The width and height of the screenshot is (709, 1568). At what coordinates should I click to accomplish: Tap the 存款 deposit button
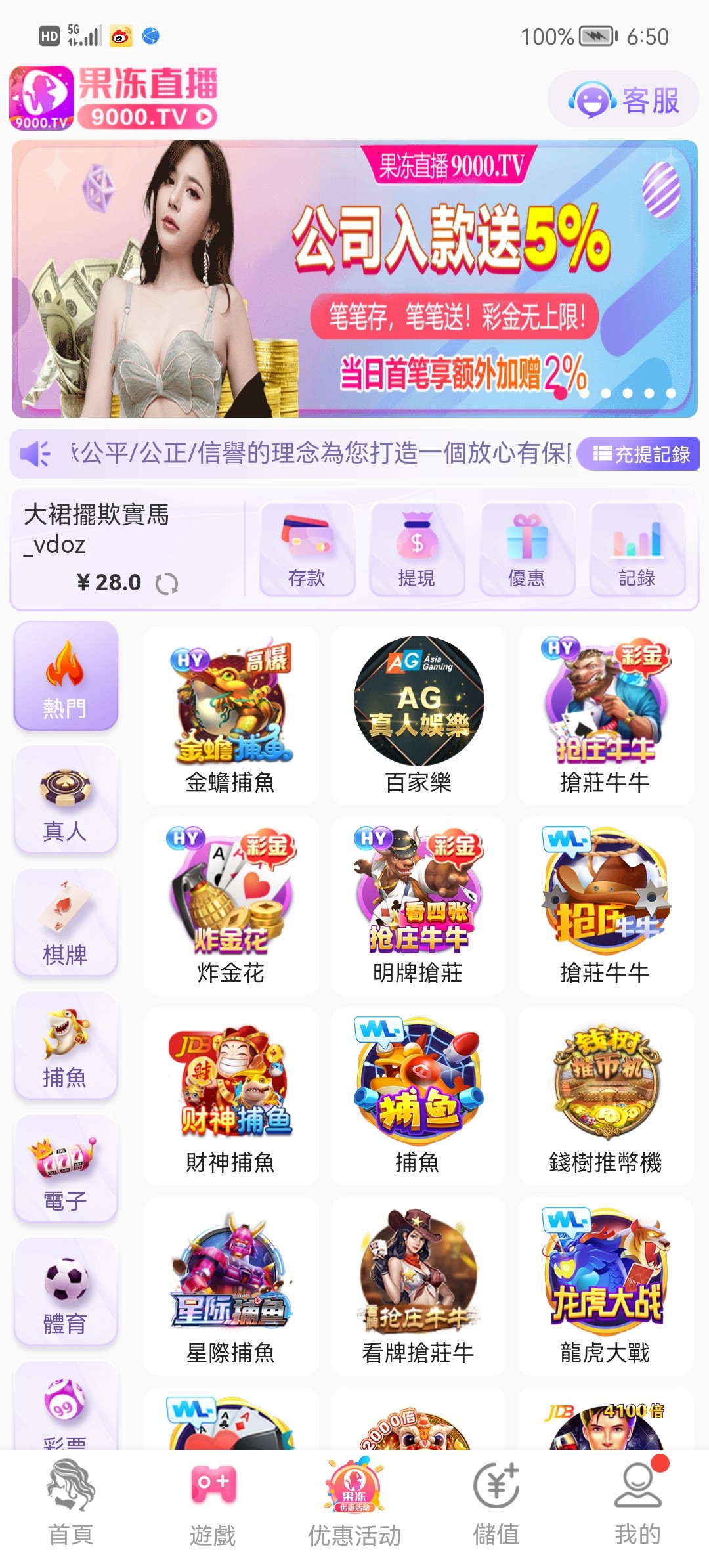[307, 550]
